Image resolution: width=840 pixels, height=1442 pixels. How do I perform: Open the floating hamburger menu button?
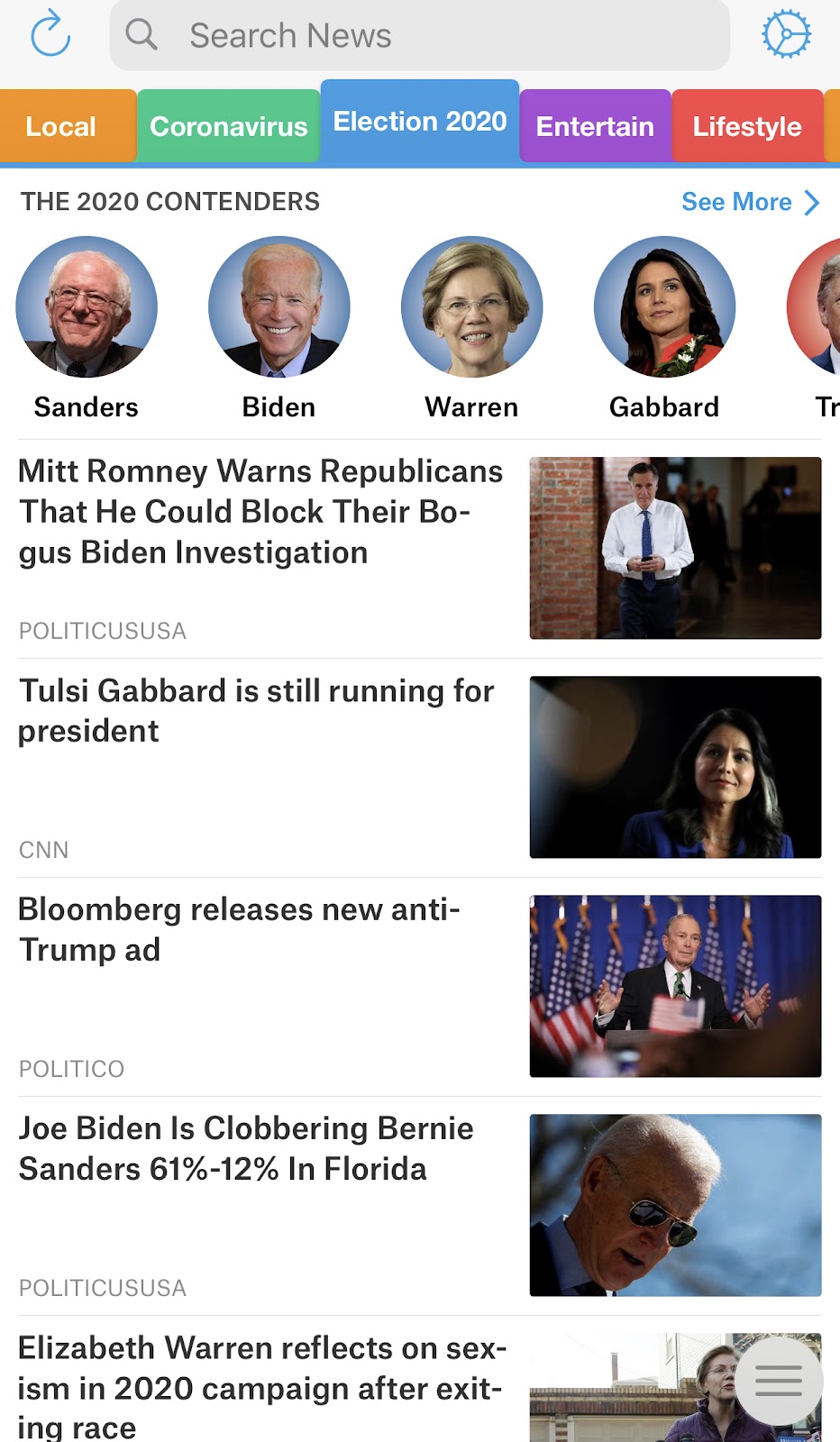coord(779,1380)
